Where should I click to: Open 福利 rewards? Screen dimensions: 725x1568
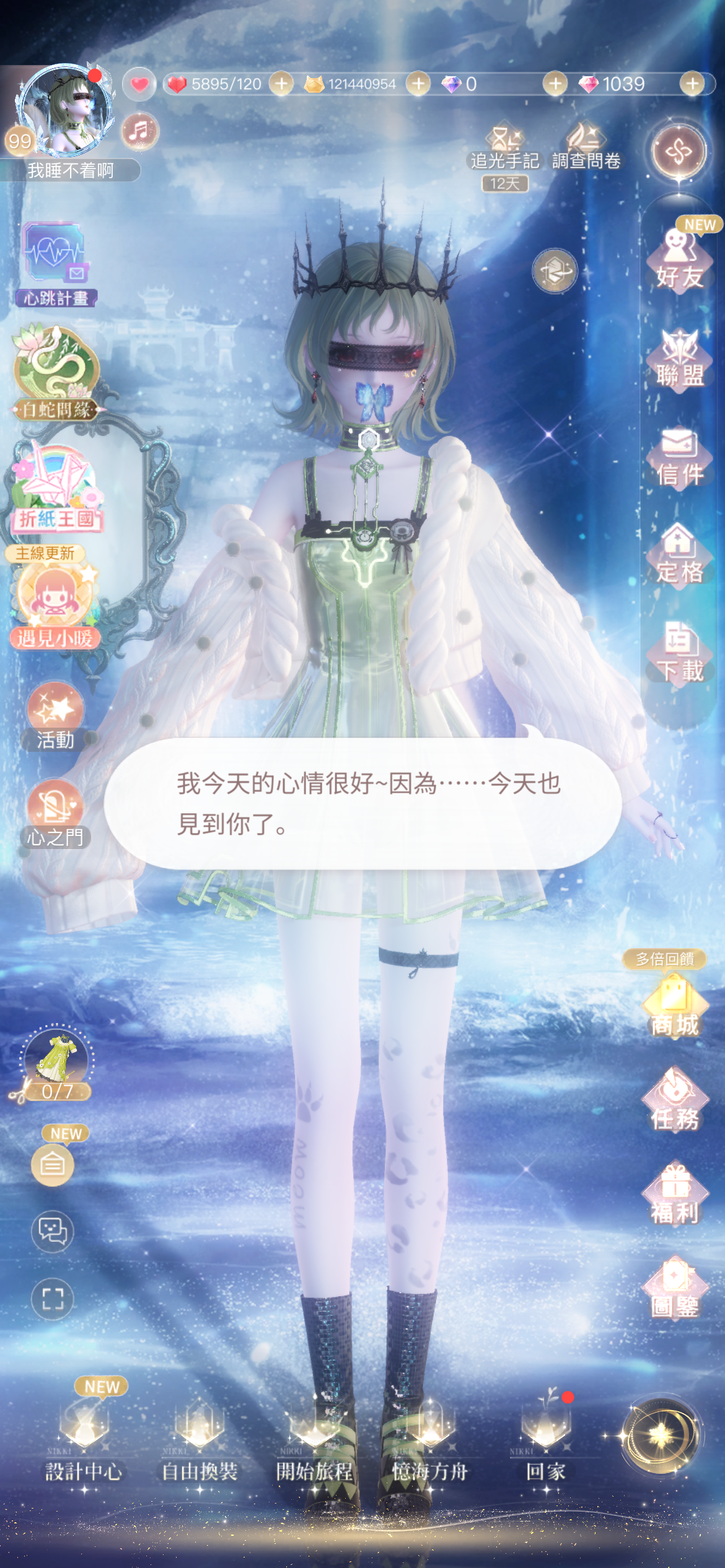click(675, 1195)
